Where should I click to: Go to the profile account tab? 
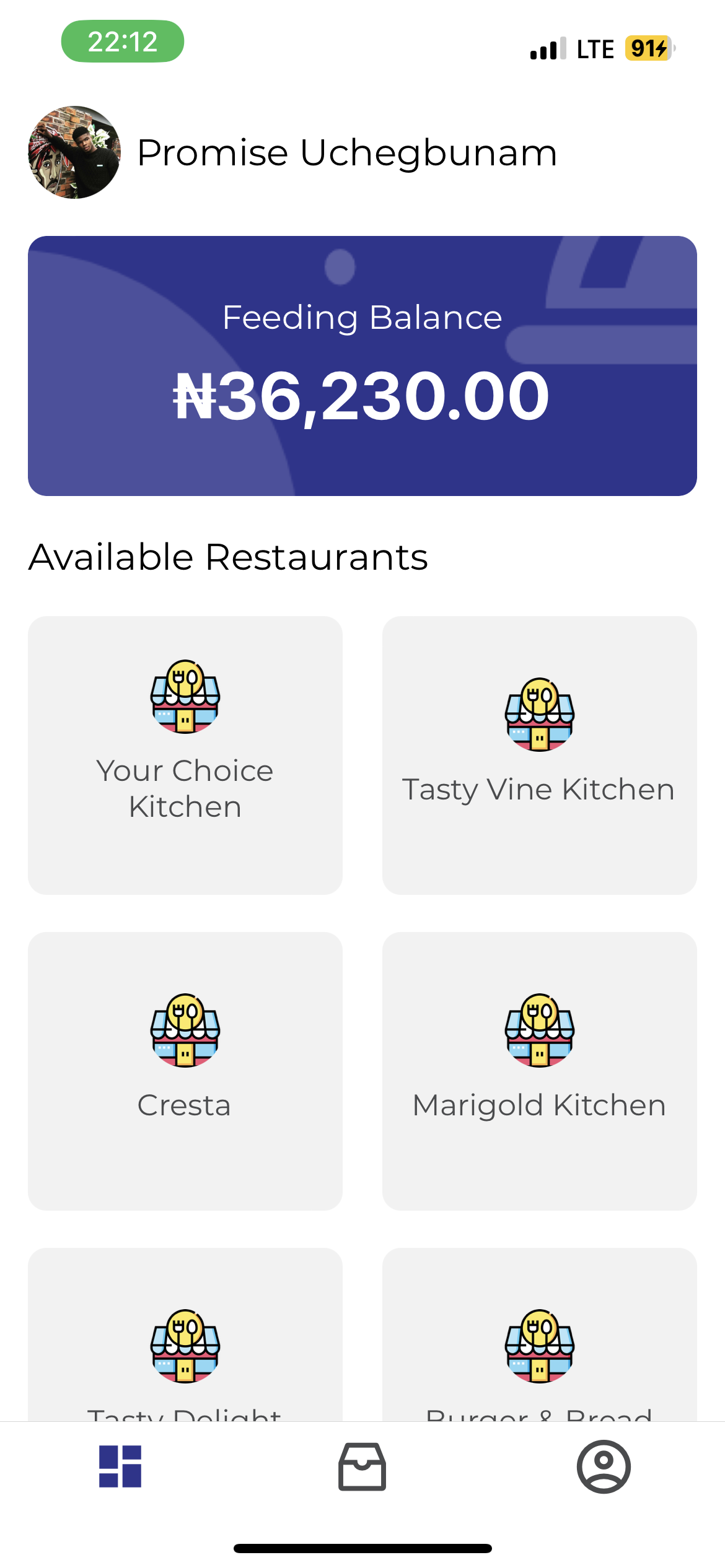pyautogui.click(x=604, y=1466)
